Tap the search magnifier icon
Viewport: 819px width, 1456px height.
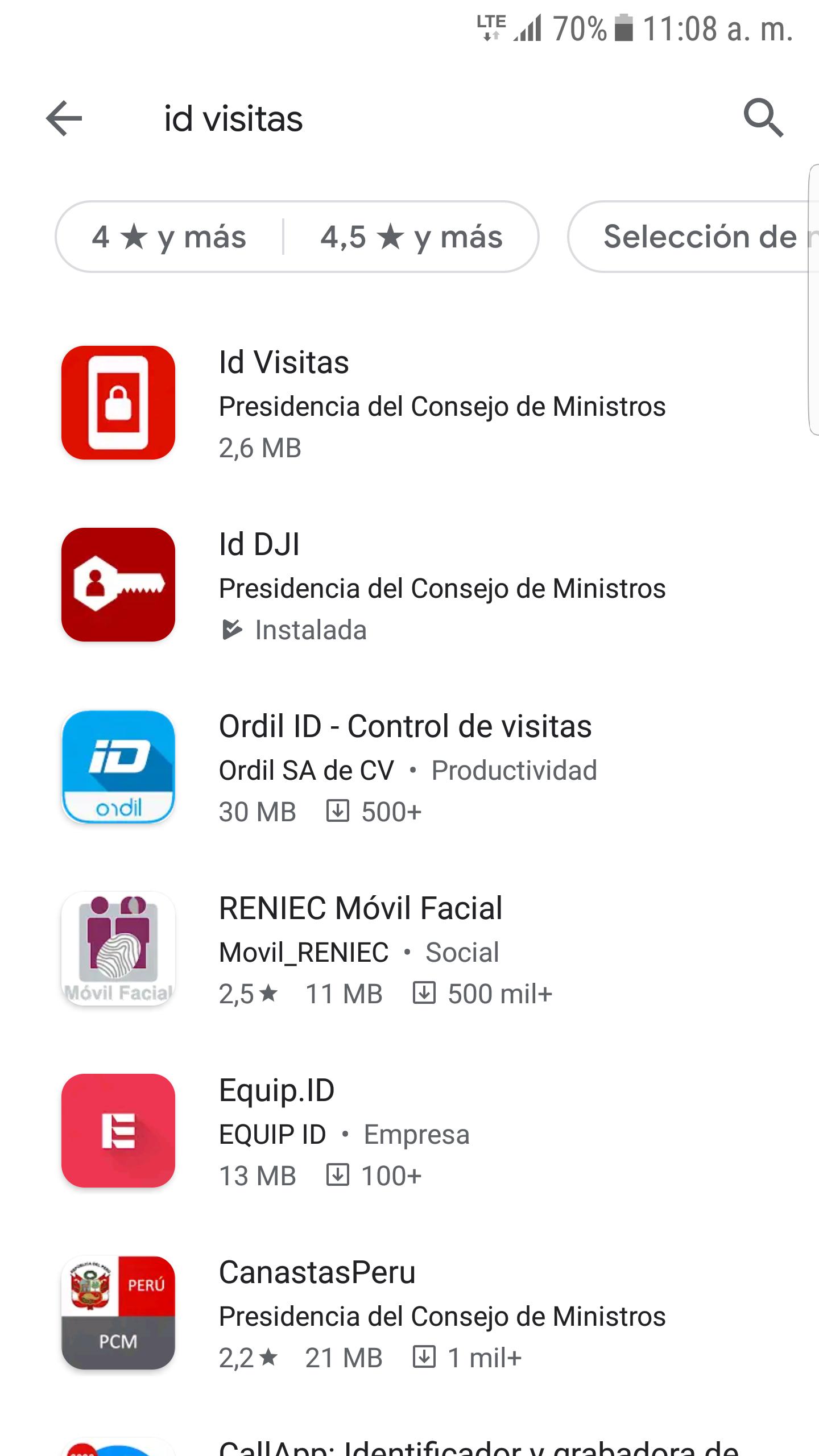[764, 118]
